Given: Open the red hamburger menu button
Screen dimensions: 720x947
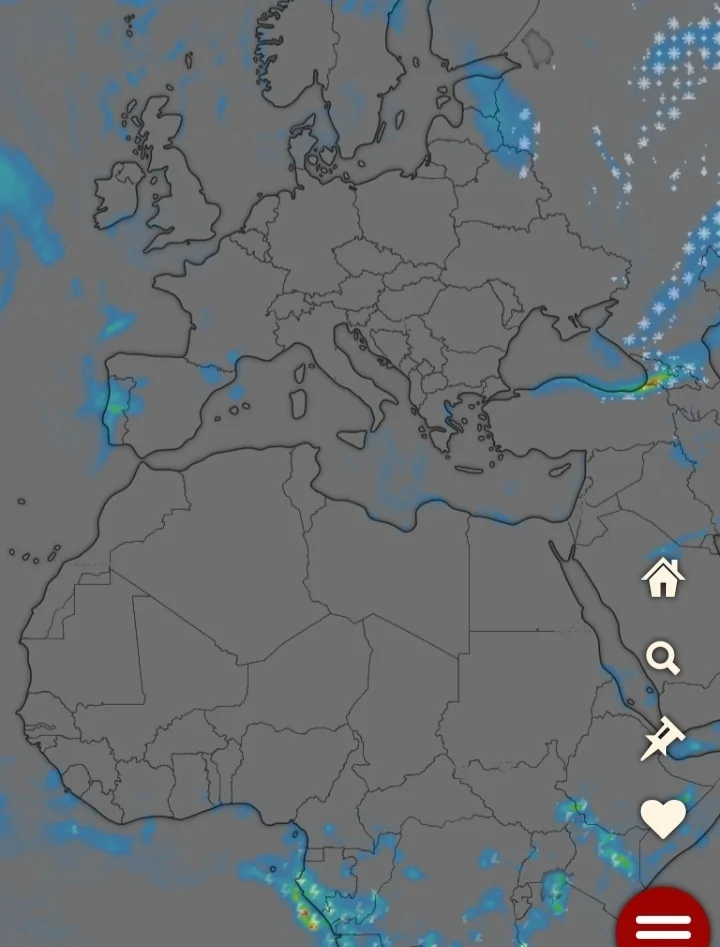Looking at the screenshot, I should click(x=664, y=924).
